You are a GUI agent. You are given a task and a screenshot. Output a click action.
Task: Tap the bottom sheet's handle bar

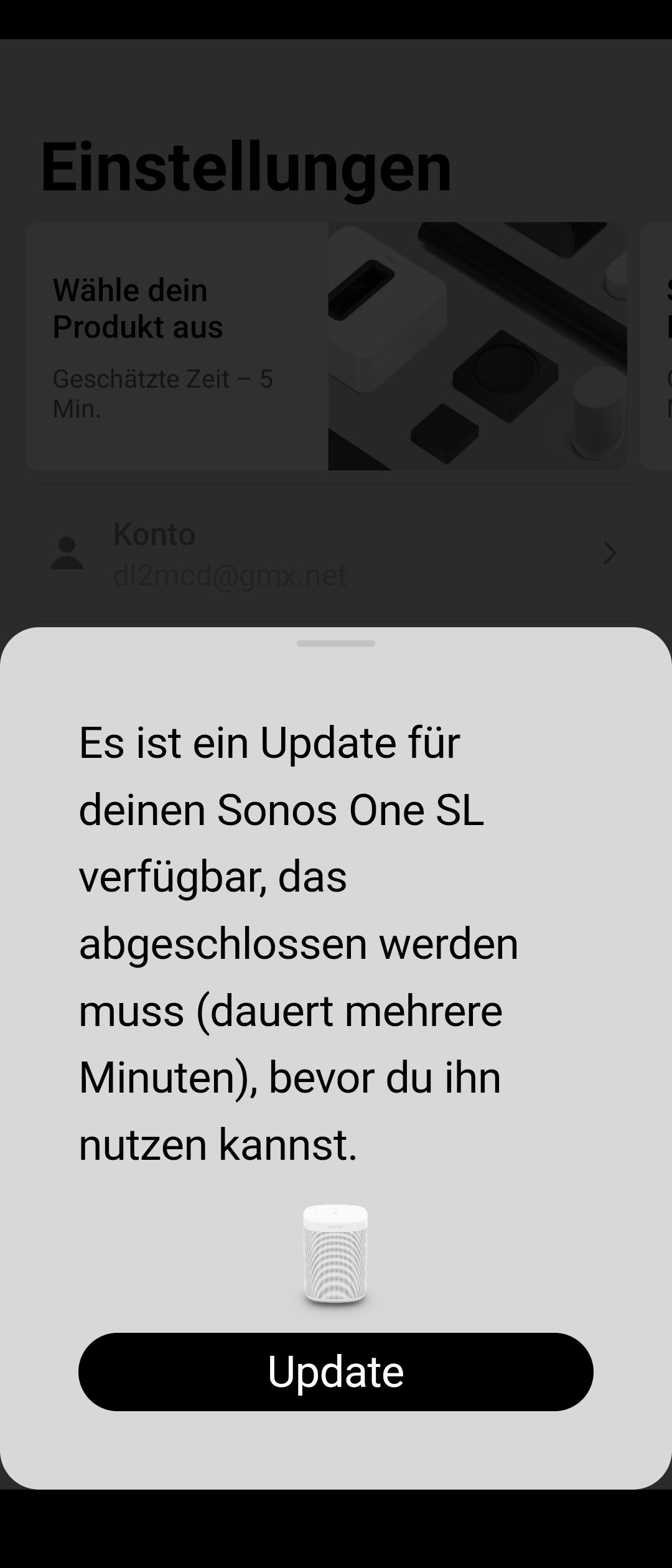pyautogui.click(x=335, y=643)
